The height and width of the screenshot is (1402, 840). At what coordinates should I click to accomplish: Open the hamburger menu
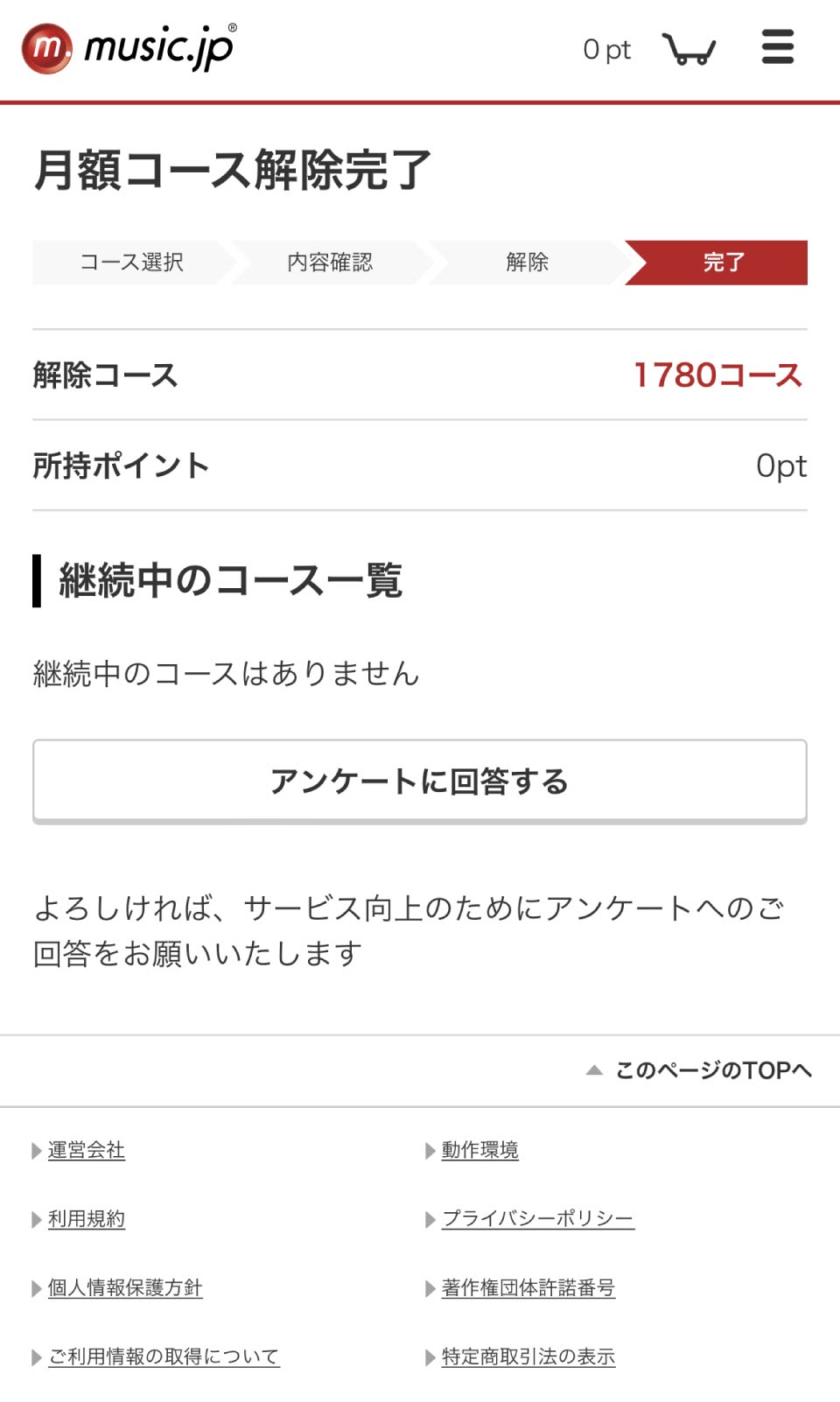[x=777, y=47]
